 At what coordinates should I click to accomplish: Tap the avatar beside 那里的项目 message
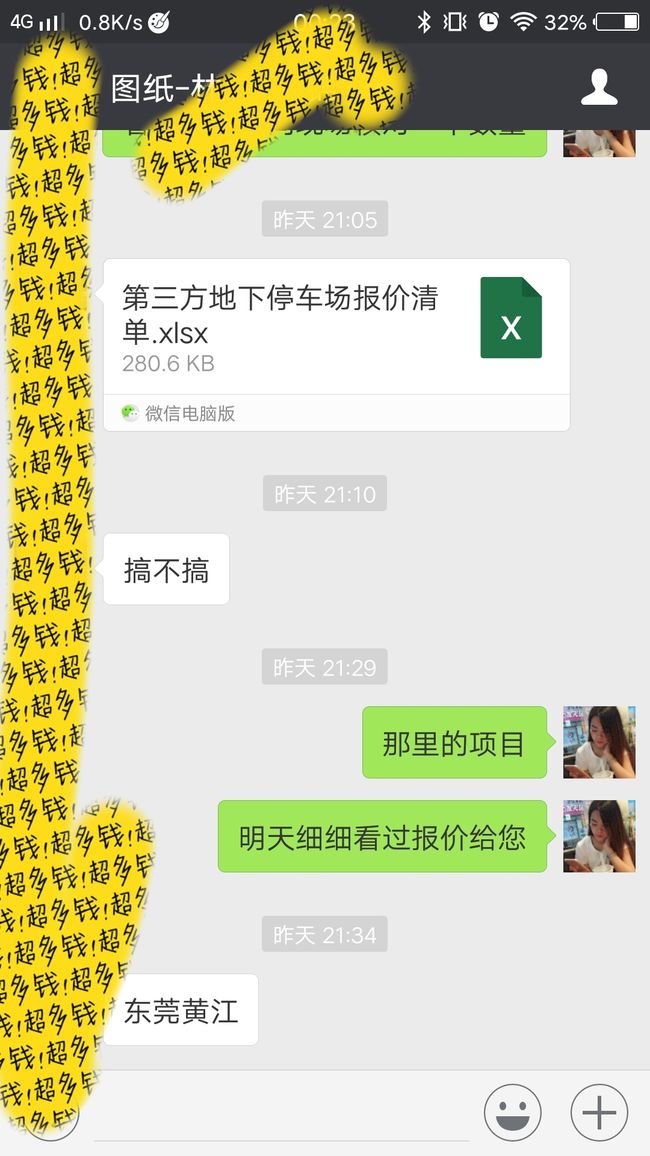click(x=599, y=742)
